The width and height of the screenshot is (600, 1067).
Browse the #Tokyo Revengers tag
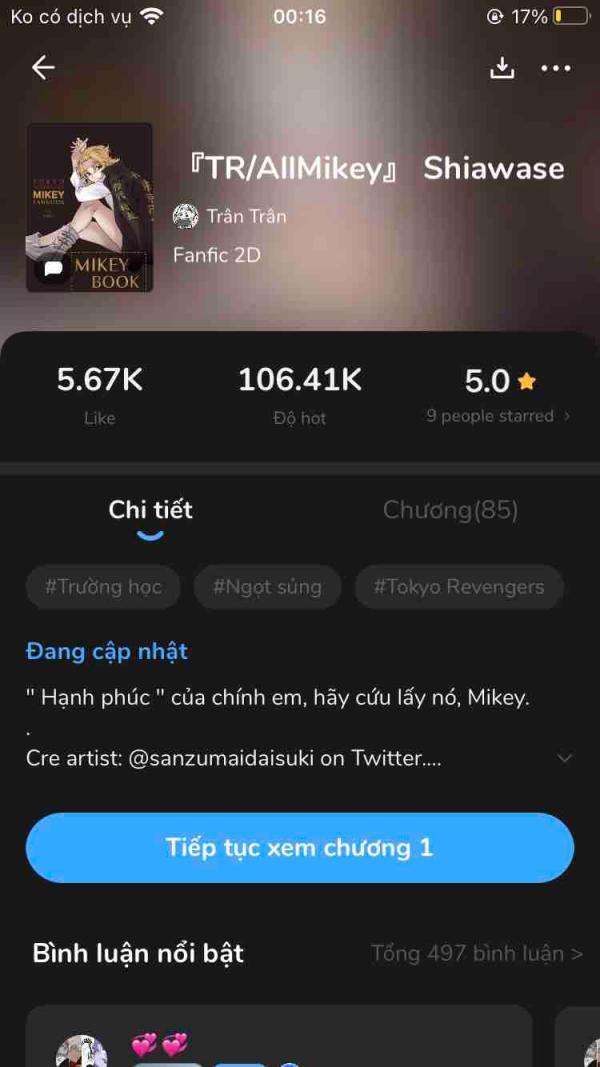click(459, 587)
